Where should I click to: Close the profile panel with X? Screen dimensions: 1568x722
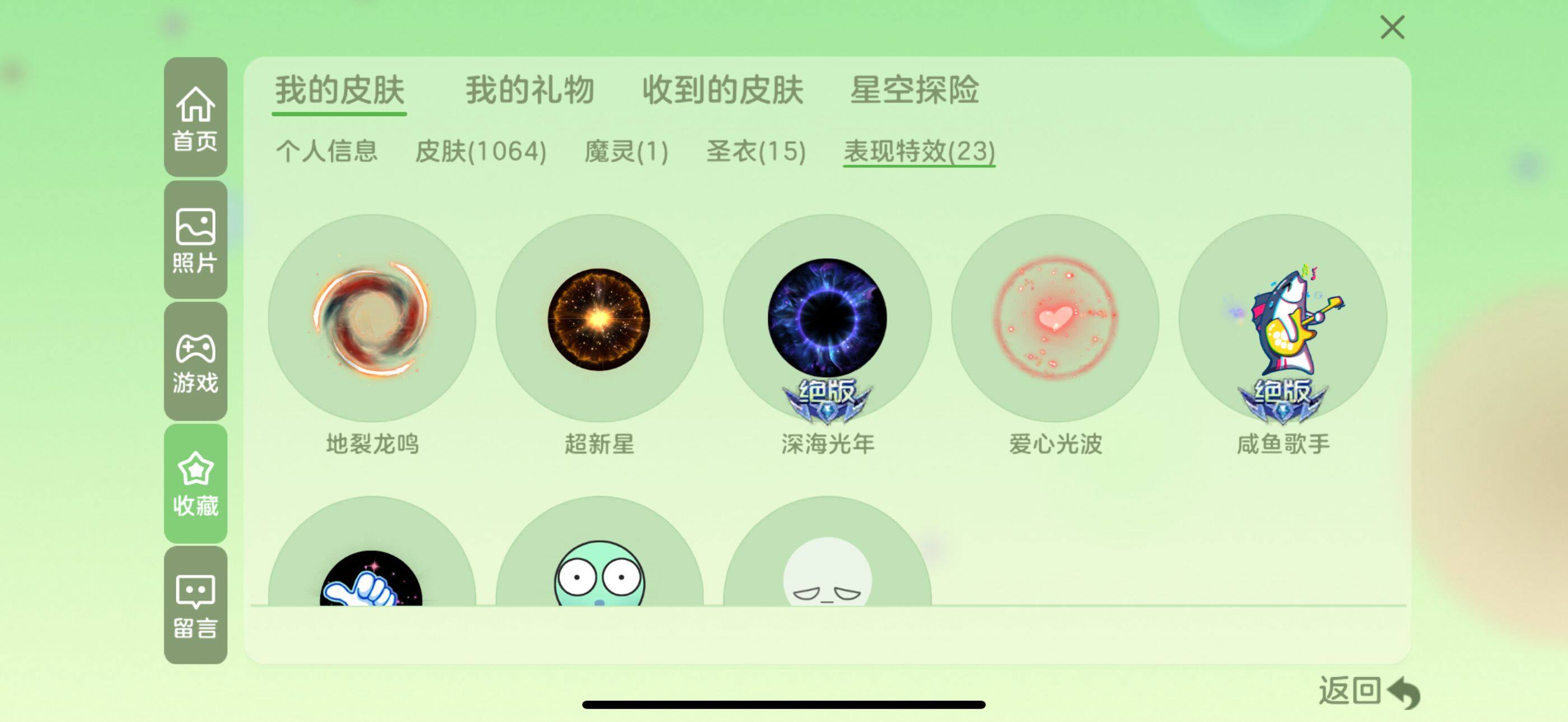(1392, 27)
